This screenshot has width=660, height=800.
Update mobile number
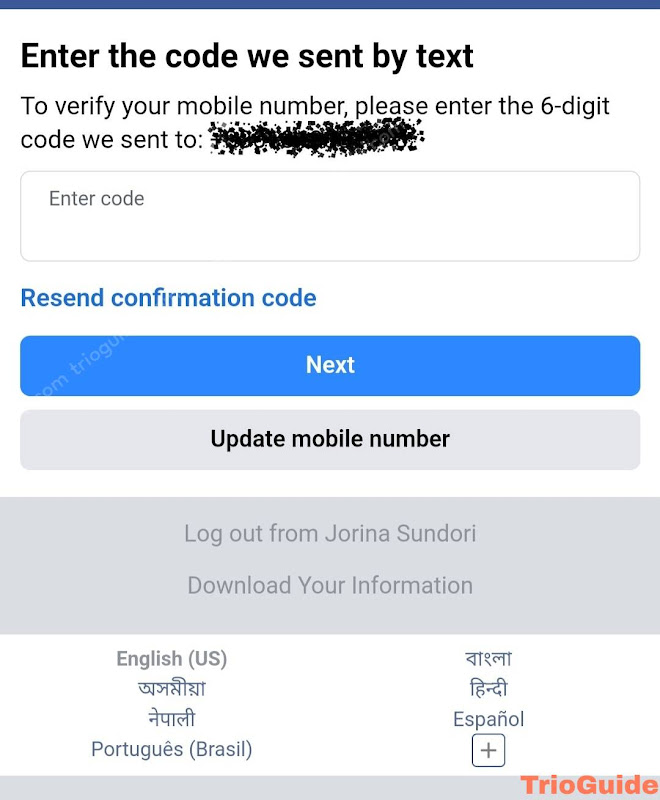coord(330,439)
